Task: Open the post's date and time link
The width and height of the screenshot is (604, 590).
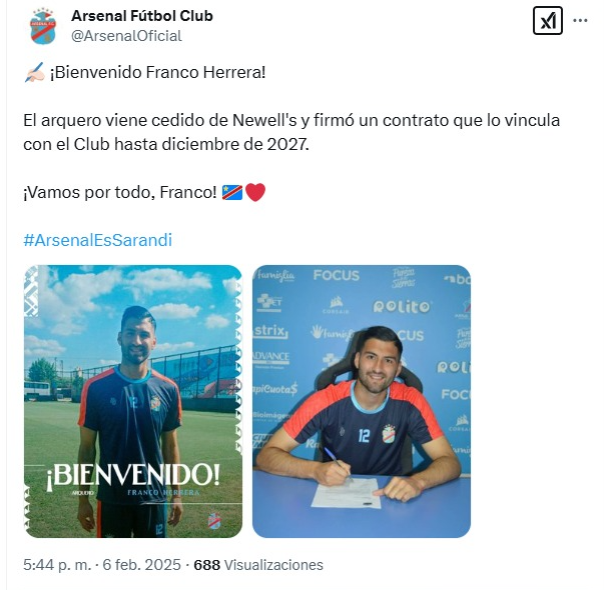Action: [x=101, y=565]
